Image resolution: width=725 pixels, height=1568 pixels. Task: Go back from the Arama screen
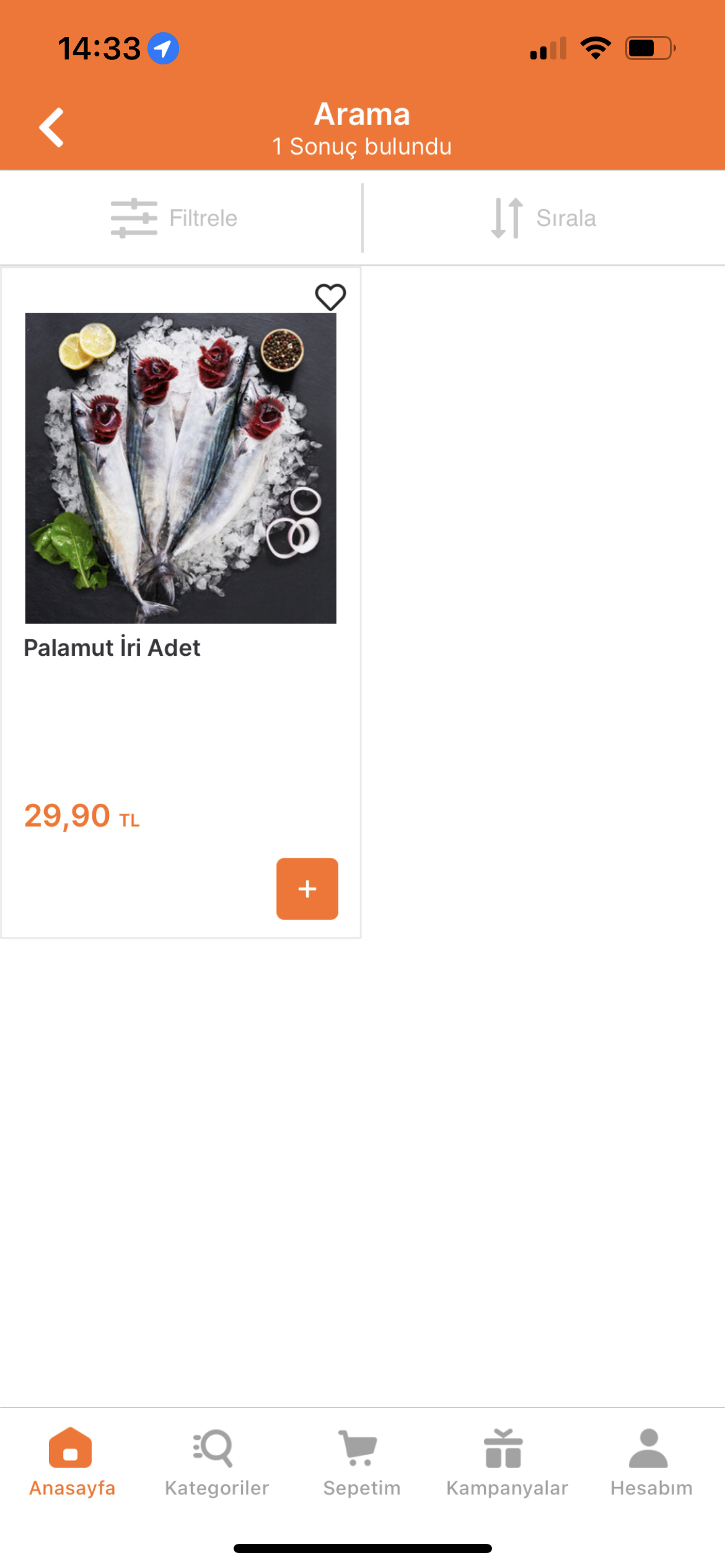pos(51,128)
